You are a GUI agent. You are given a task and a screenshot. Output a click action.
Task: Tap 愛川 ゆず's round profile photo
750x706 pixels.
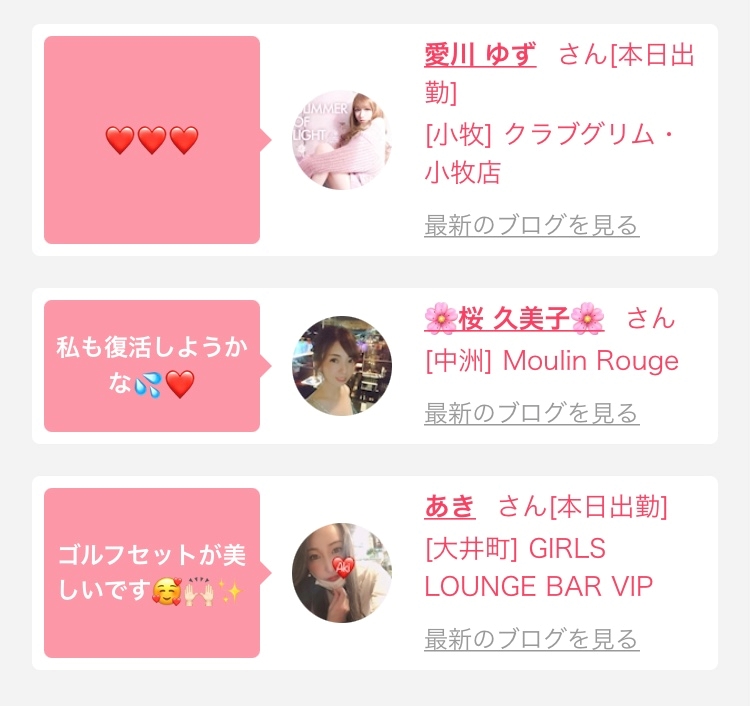click(341, 140)
